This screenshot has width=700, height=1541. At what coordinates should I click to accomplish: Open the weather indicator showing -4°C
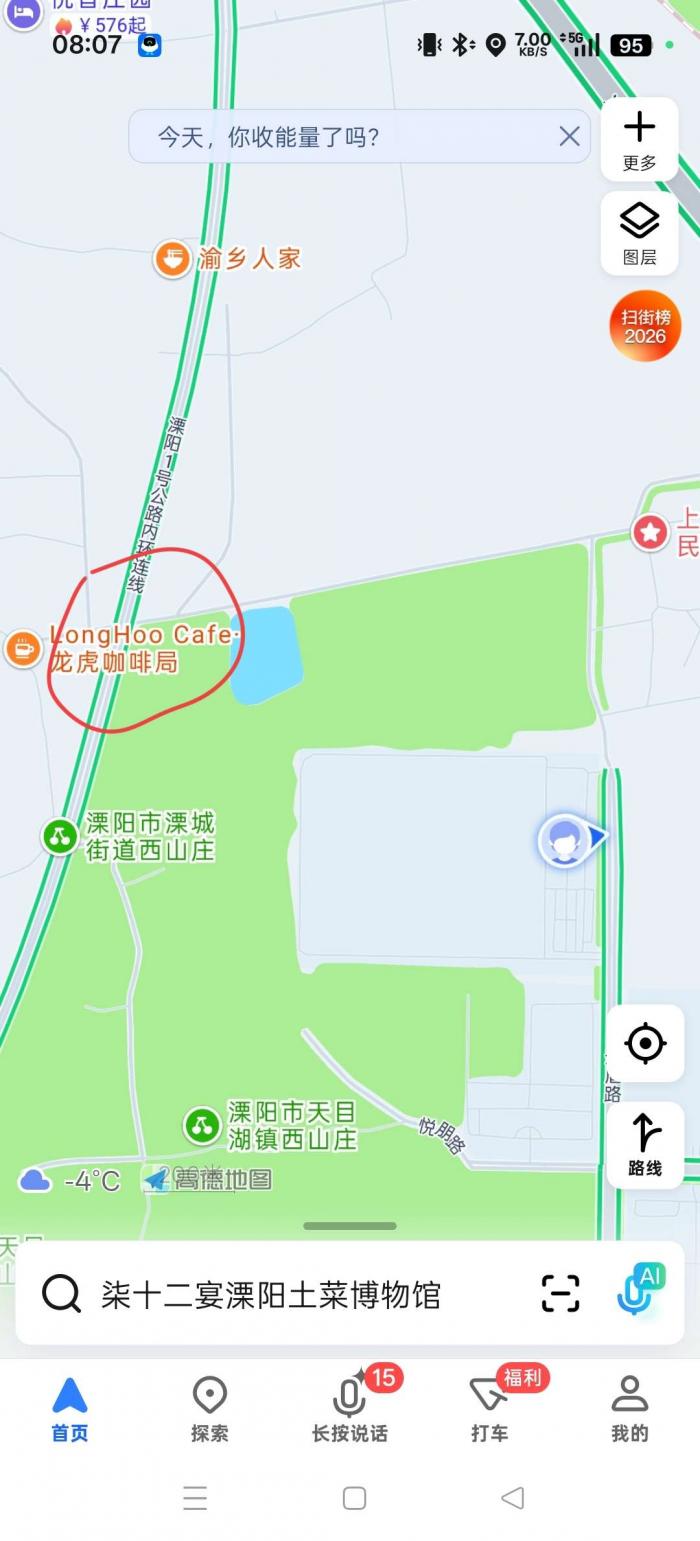tap(70, 1181)
